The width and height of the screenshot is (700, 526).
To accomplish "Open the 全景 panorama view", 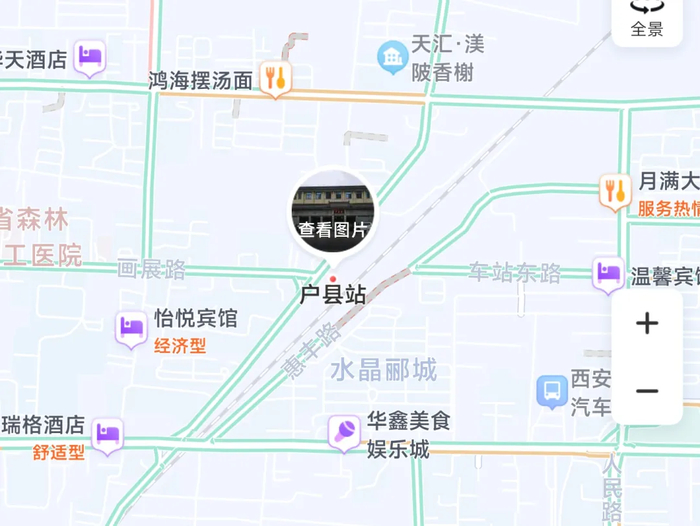I will pos(647,21).
